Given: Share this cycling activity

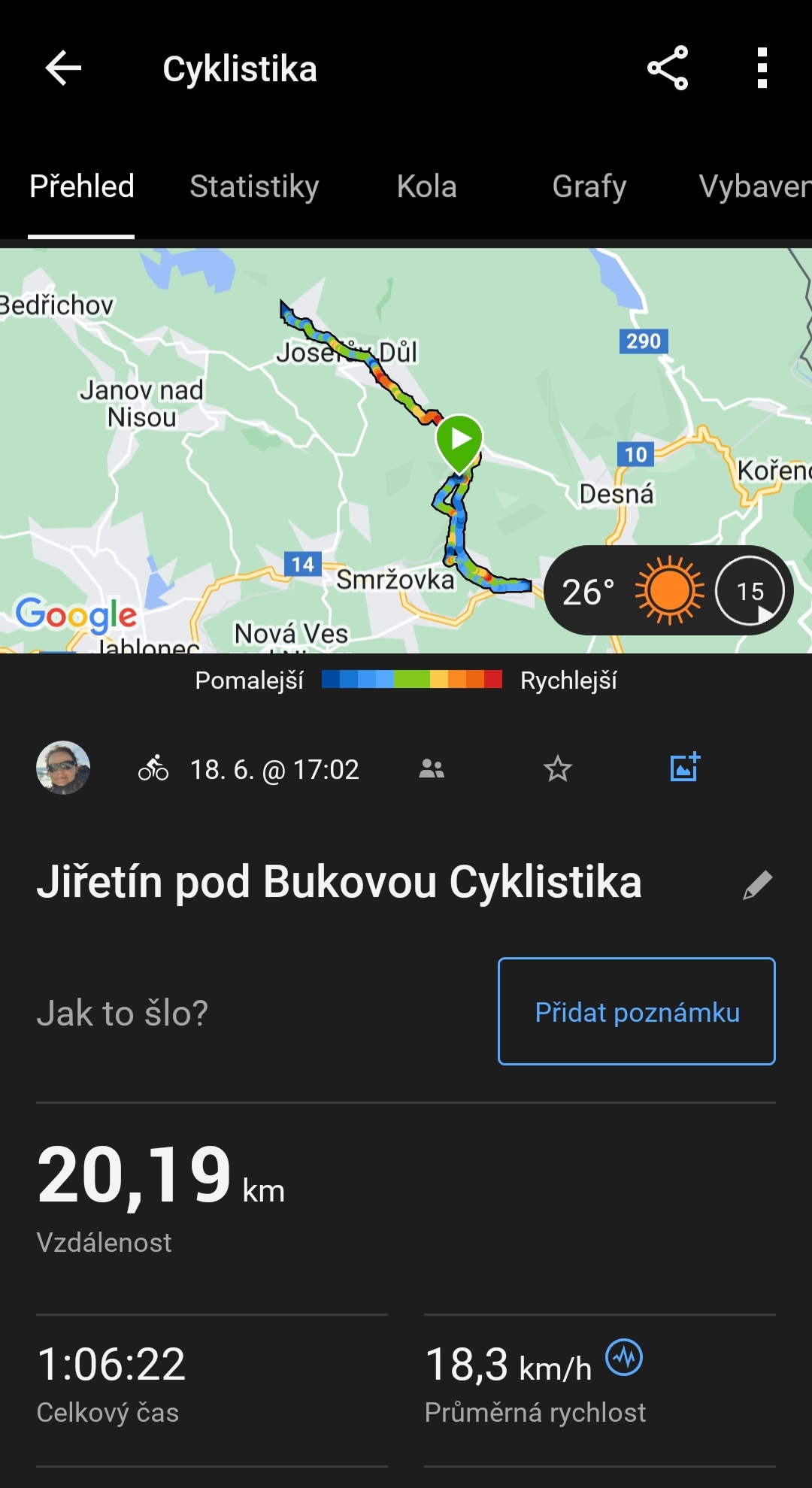Looking at the screenshot, I should [x=668, y=68].
